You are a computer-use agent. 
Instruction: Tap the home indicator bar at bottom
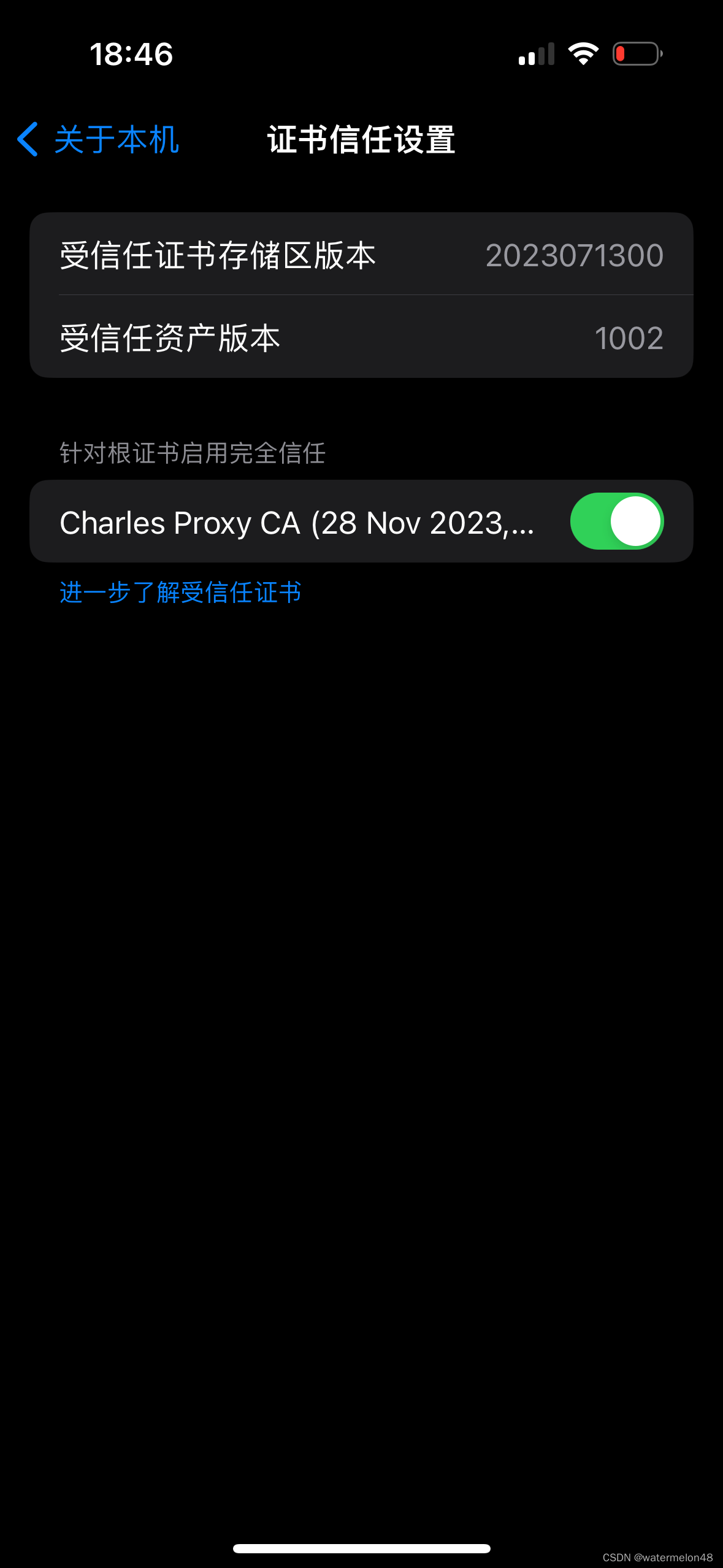click(361, 1547)
